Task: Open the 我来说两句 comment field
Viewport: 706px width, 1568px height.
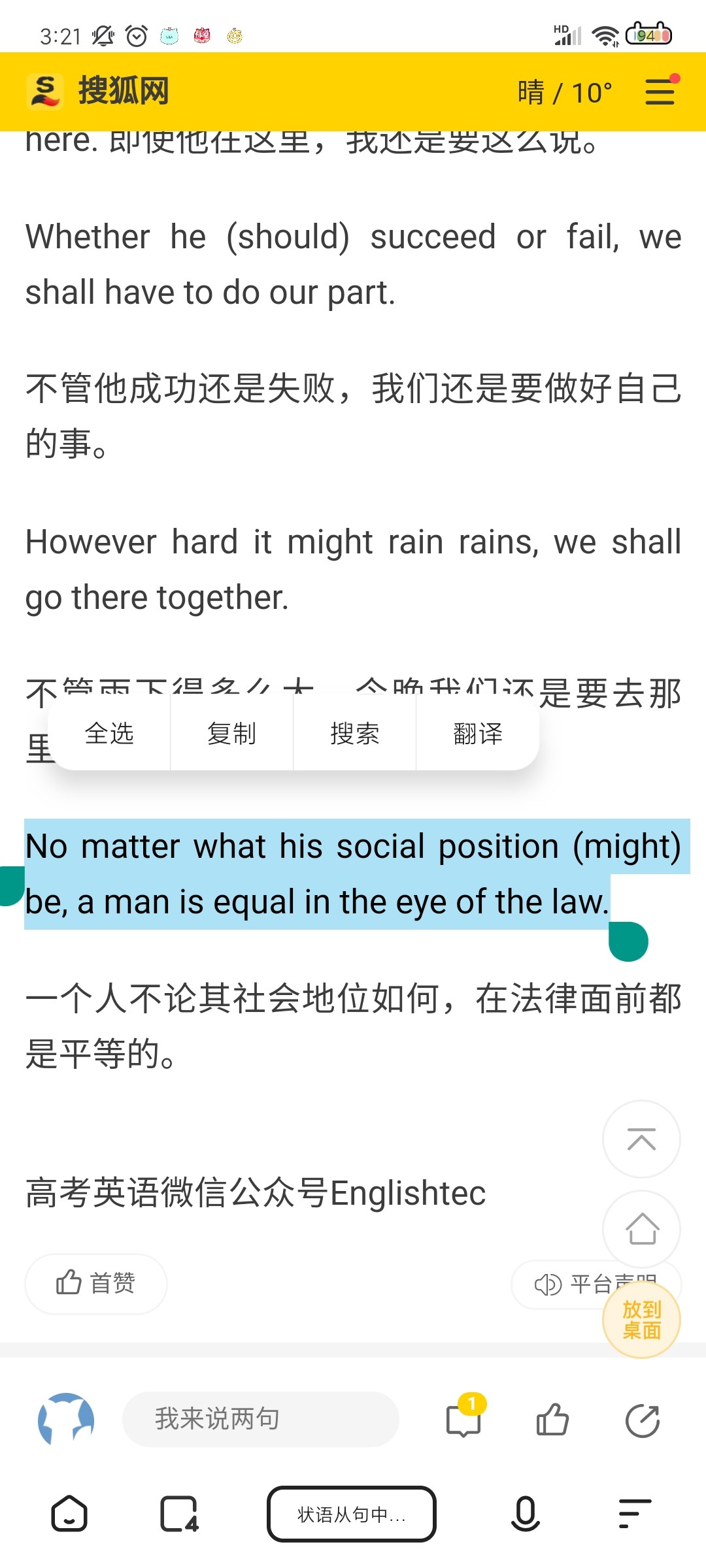Action: (x=260, y=1419)
